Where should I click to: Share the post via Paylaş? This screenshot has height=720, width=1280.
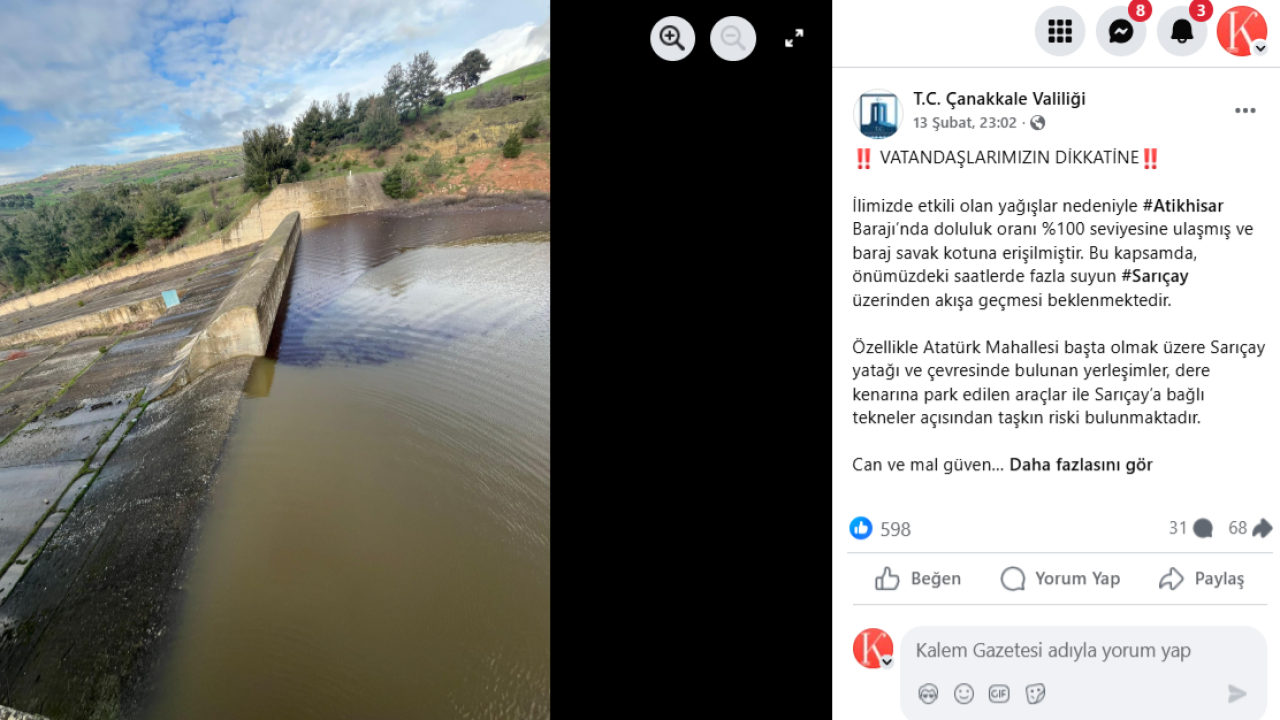(1201, 579)
